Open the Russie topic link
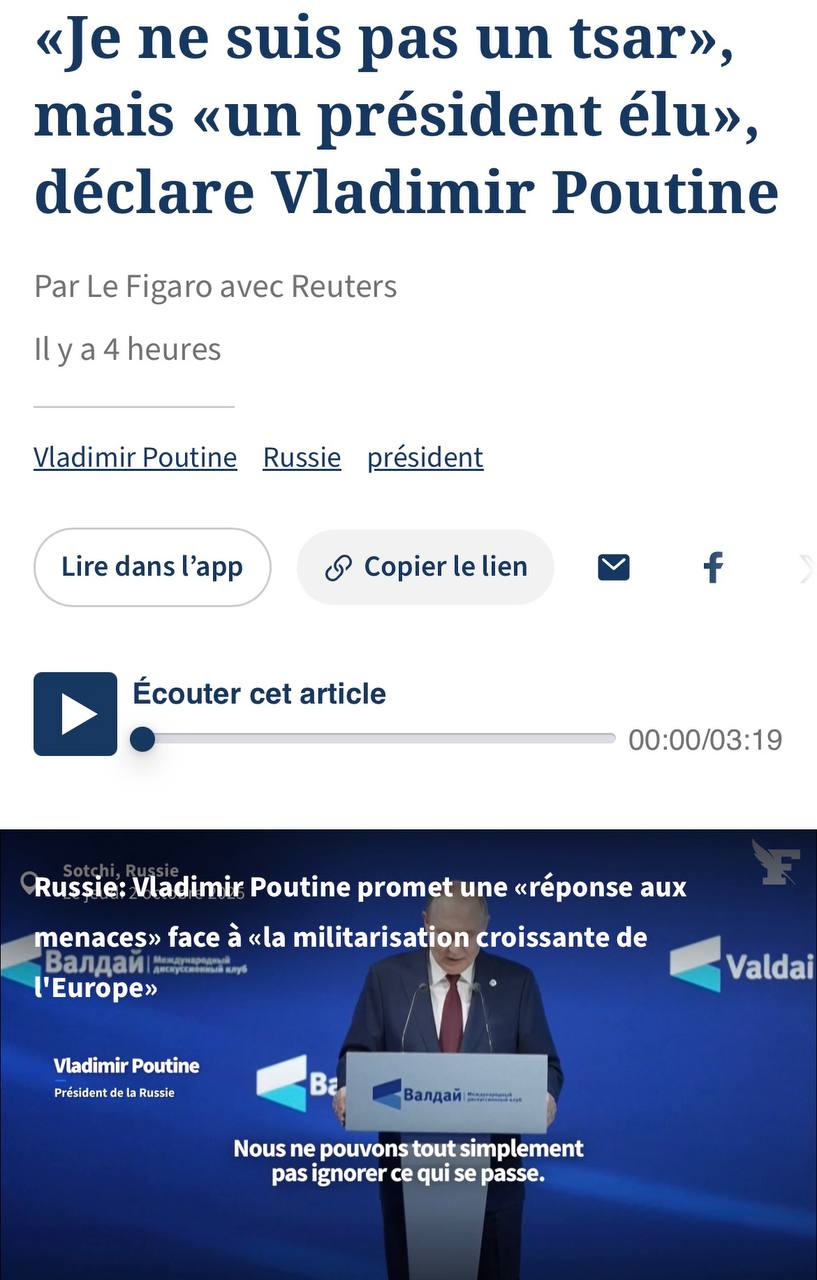The image size is (817, 1280). click(x=302, y=458)
